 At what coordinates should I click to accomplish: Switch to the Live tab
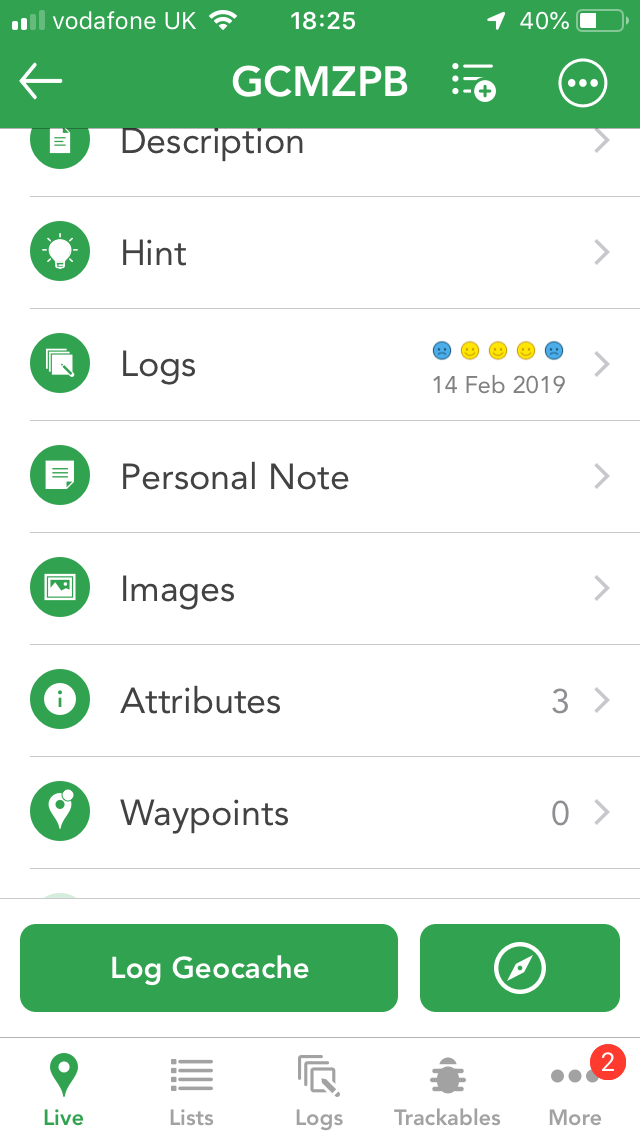tap(63, 1090)
